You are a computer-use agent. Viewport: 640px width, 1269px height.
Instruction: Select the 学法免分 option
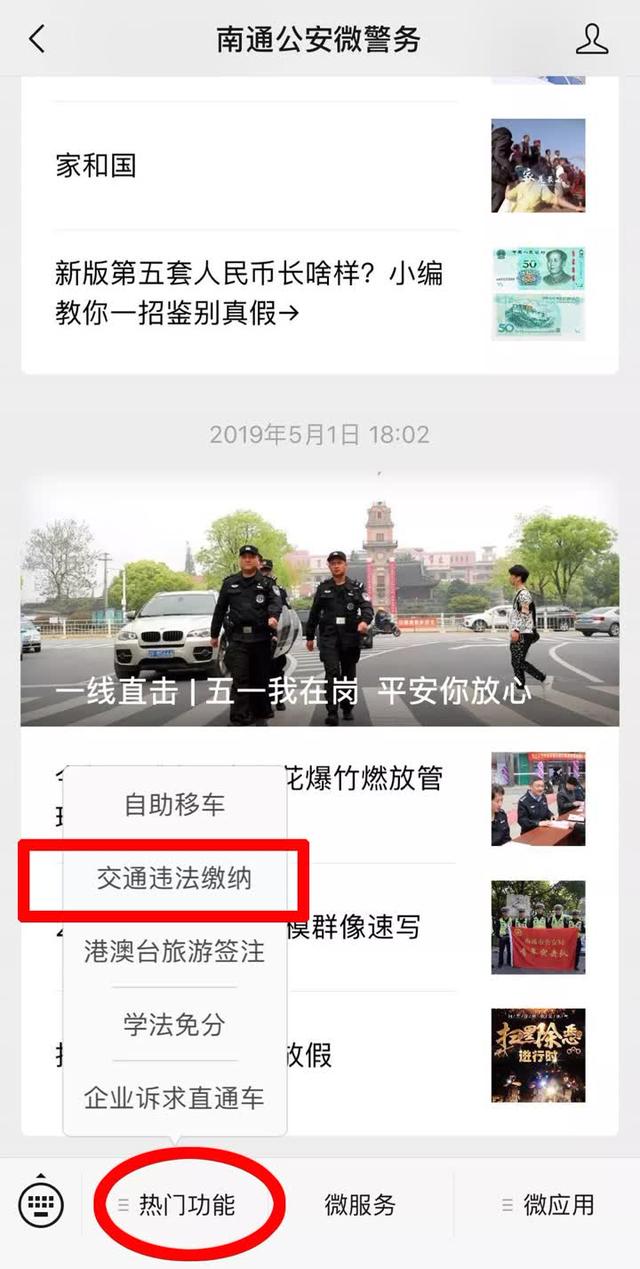175,1025
